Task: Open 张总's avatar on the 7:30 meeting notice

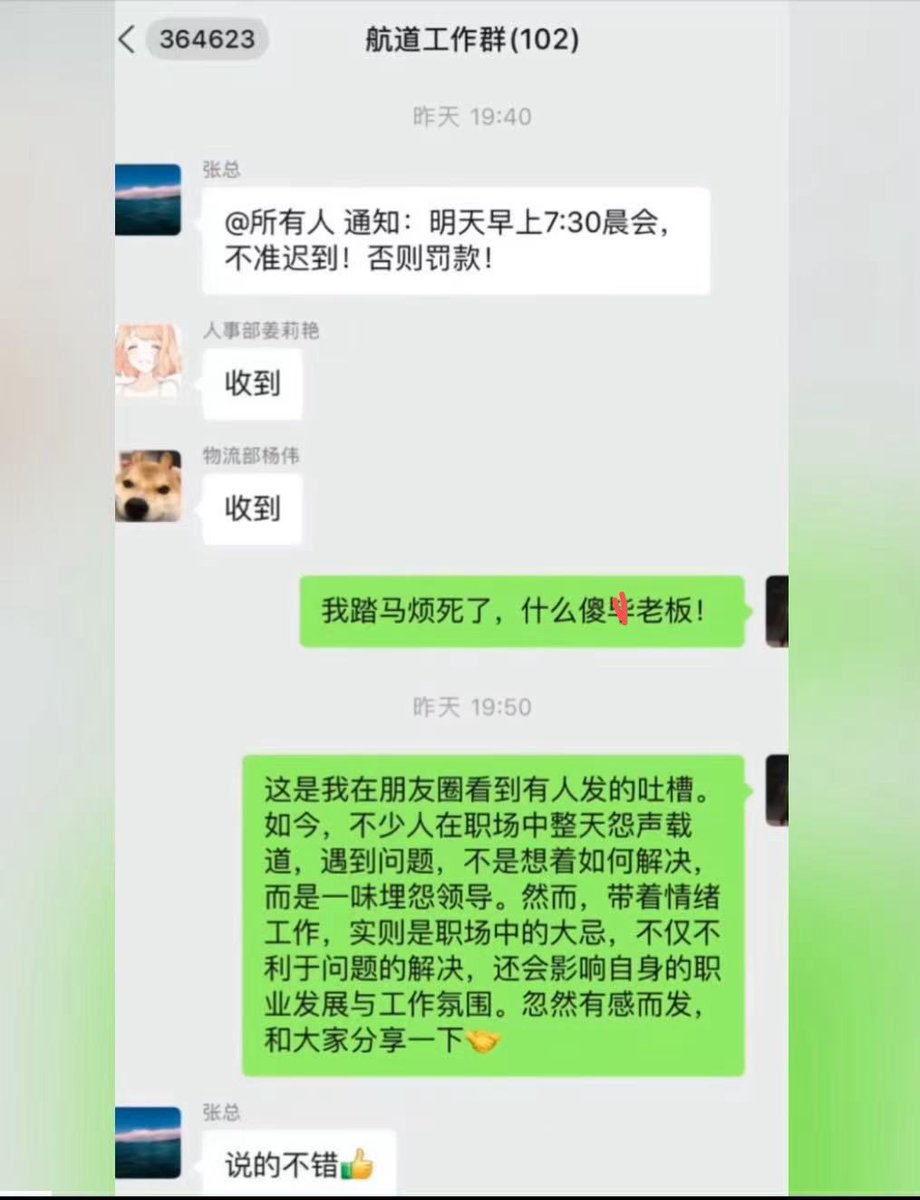Action: point(148,200)
